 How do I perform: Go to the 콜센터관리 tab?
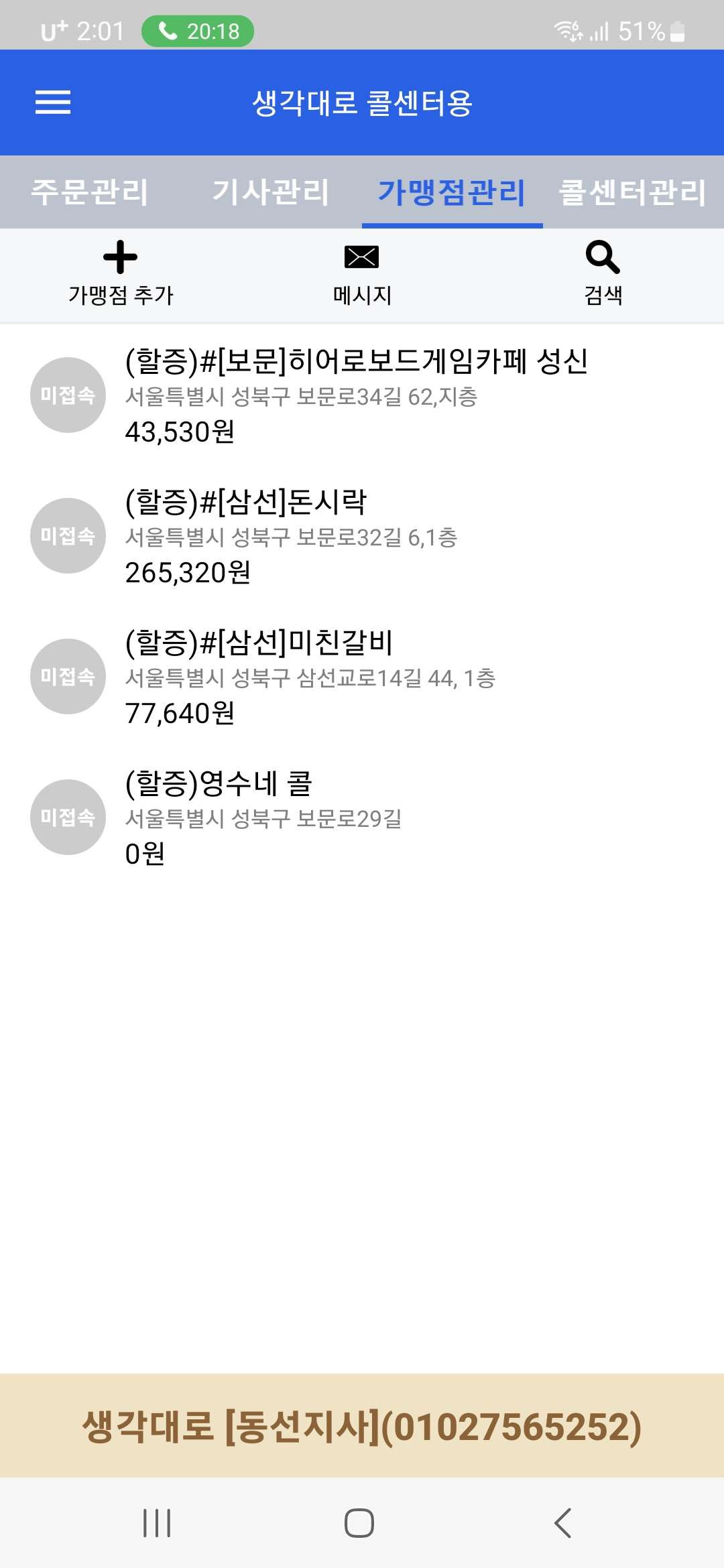point(632,192)
